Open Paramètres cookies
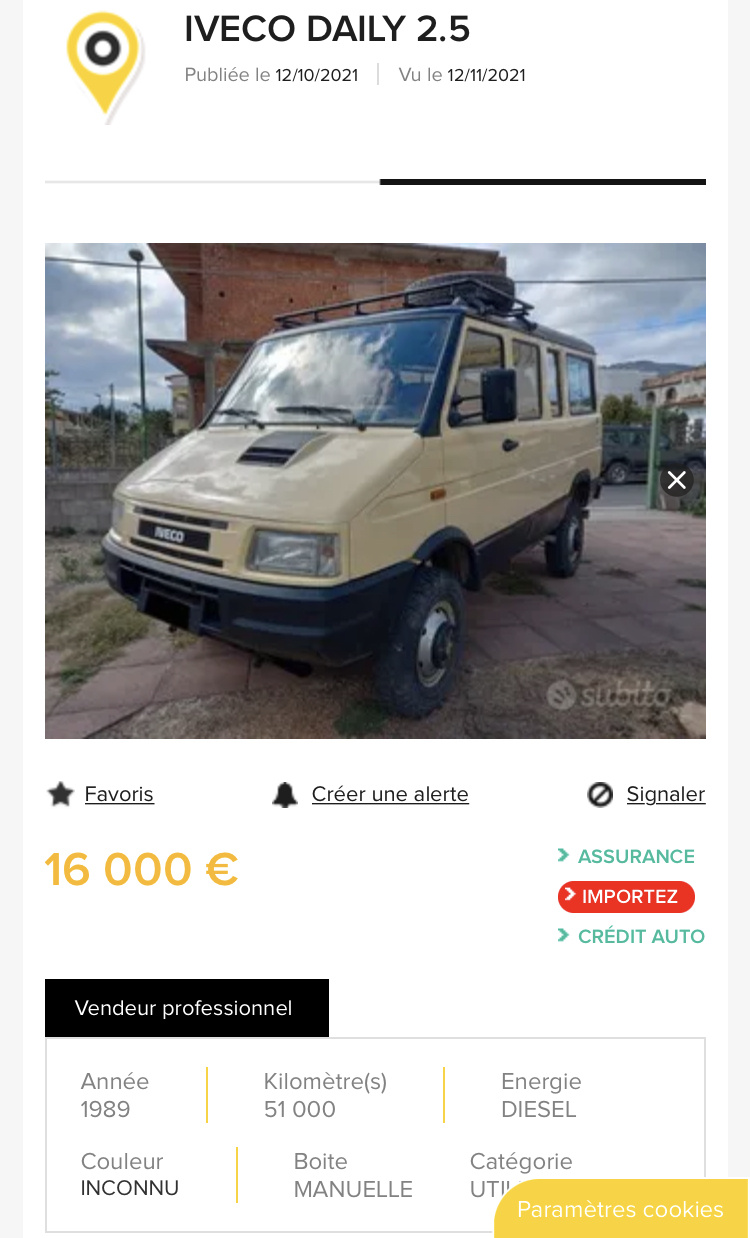The width and height of the screenshot is (750, 1238). point(620,1209)
